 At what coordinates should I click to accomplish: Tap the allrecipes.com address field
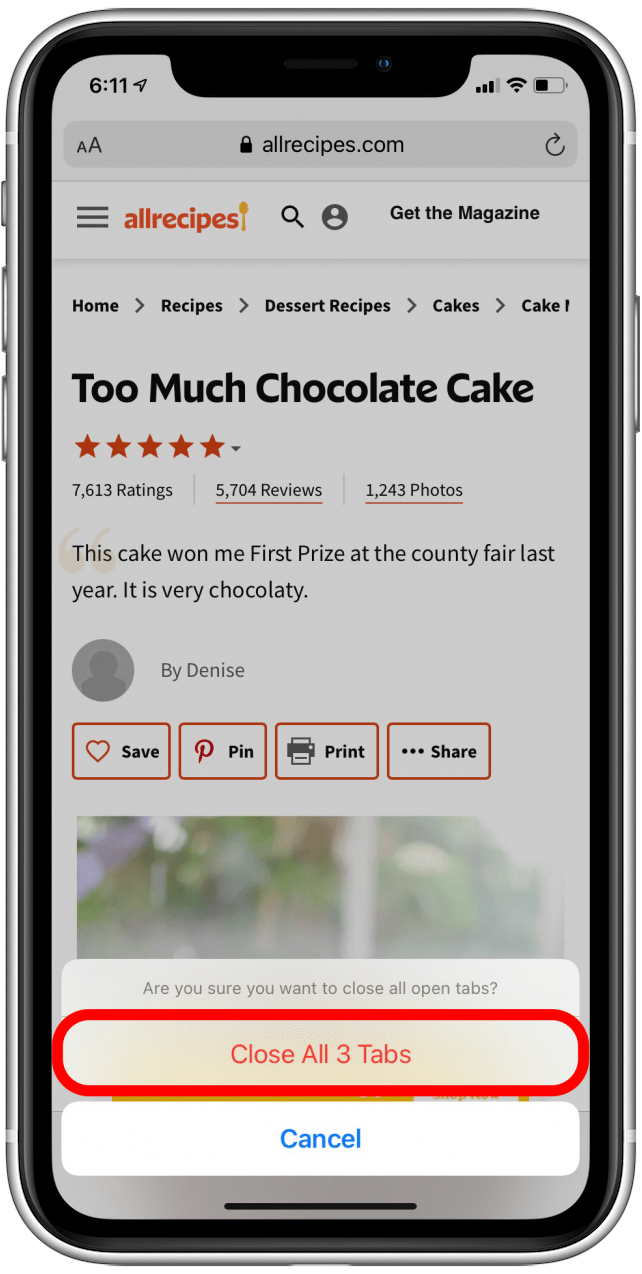[322, 145]
